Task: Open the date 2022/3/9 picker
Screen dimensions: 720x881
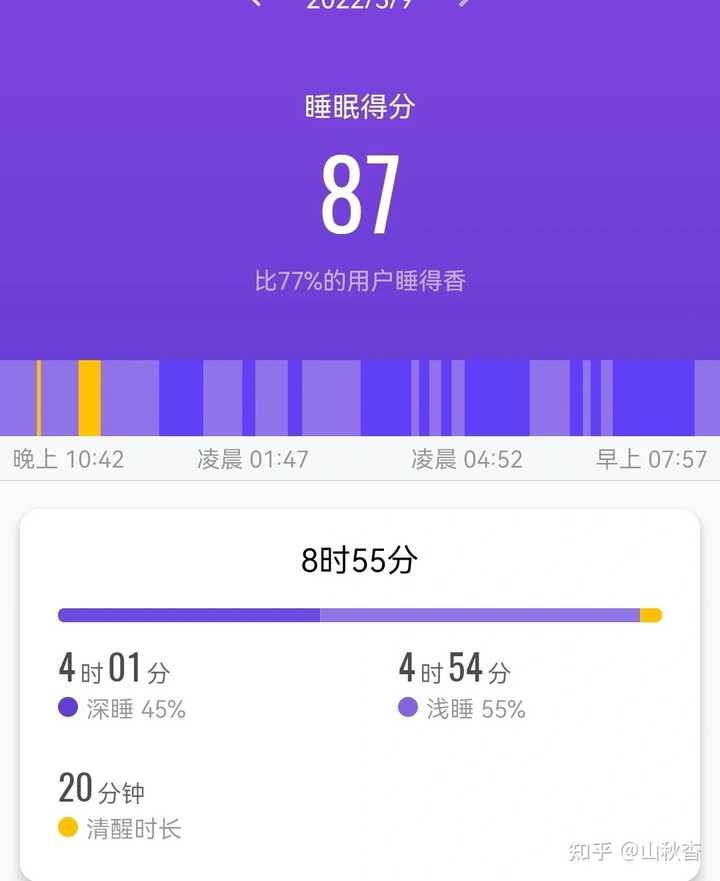Action: coord(360,5)
